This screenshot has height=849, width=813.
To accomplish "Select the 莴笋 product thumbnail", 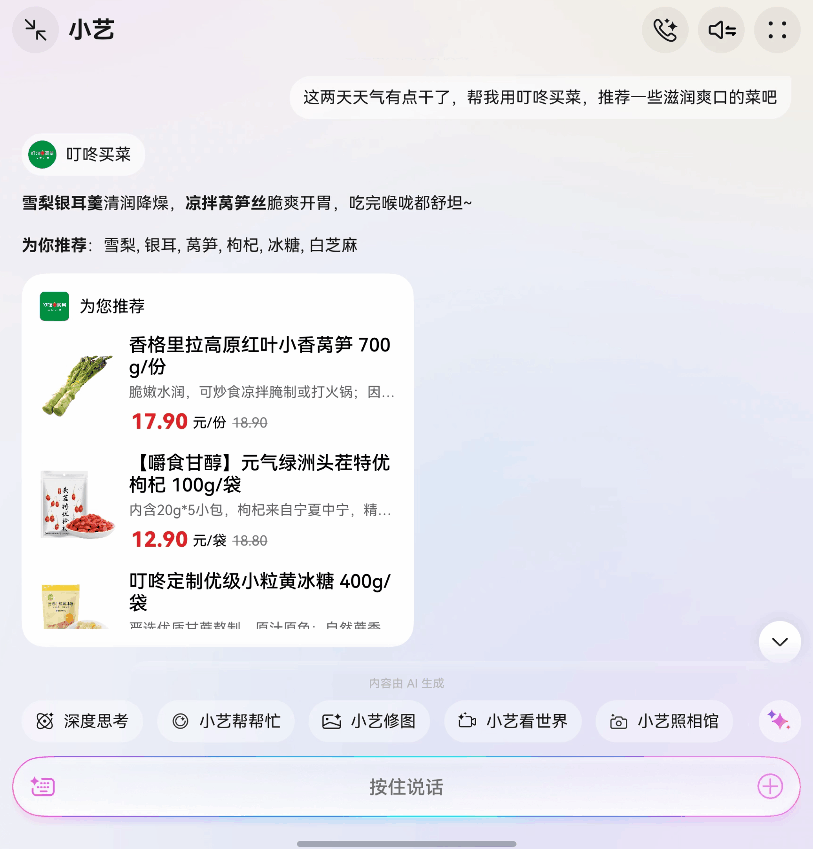I will pos(75,382).
